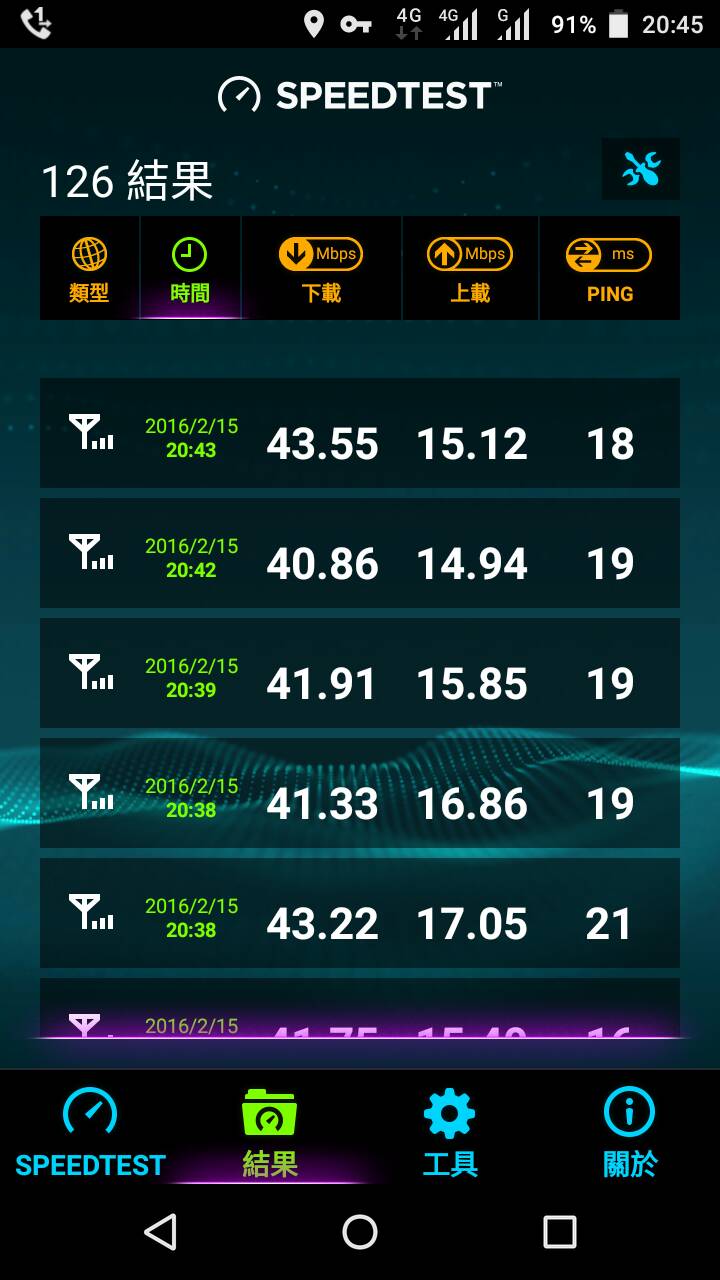Image resolution: width=720 pixels, height=1280 pixels.
Task: Tap the system back button
Action: coord(160,1232)
